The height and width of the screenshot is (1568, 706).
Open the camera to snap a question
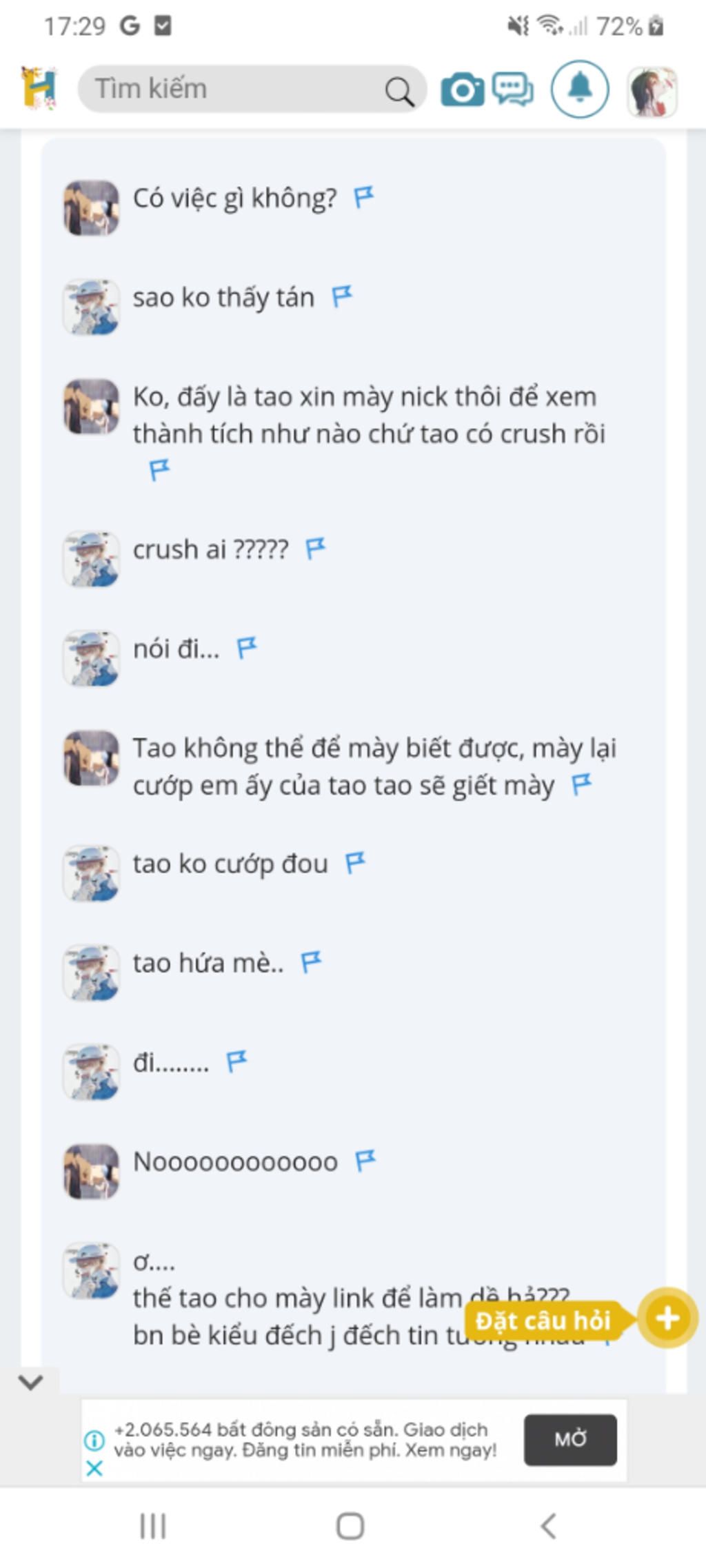click(x=462, y=90)
